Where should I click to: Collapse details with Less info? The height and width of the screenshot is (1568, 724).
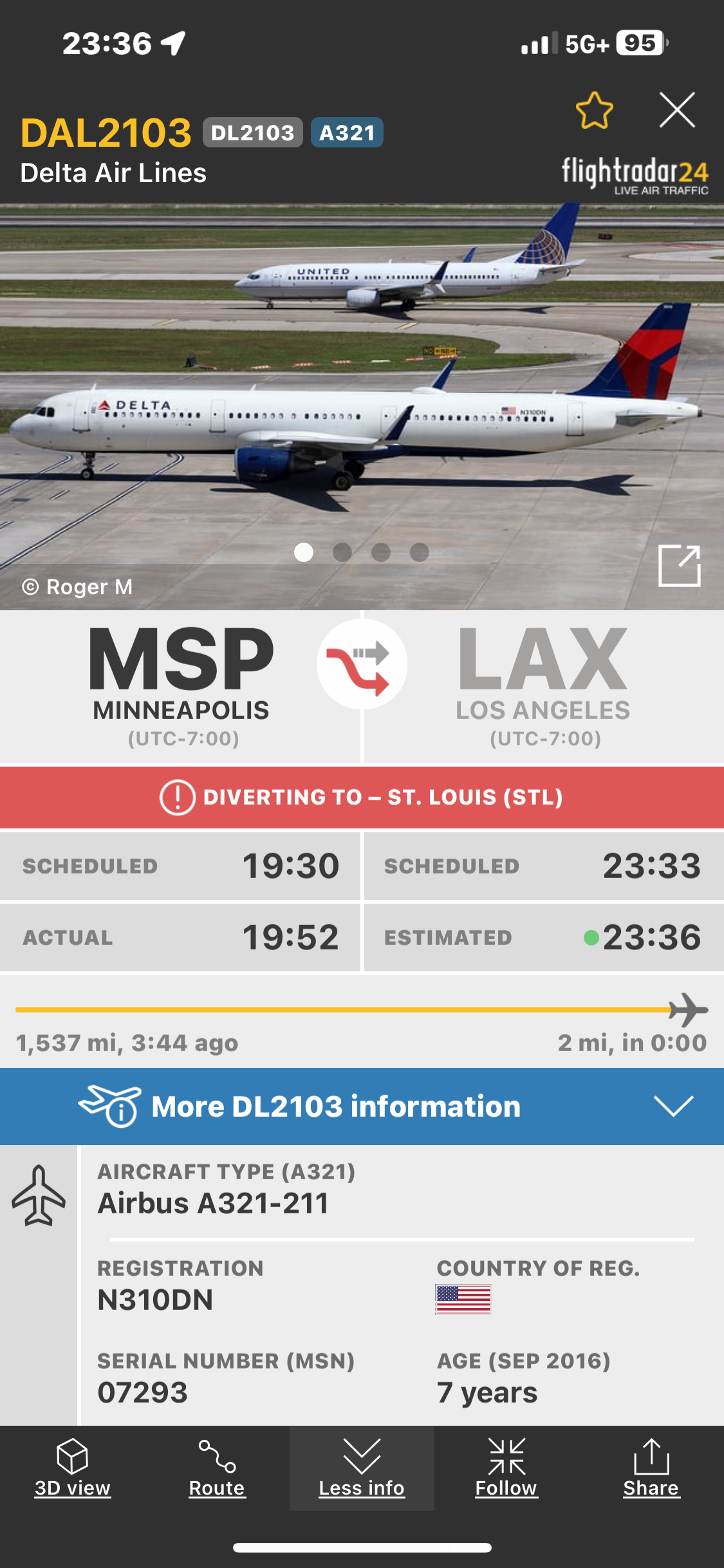pyautogui.click(x=362, y=1468)
